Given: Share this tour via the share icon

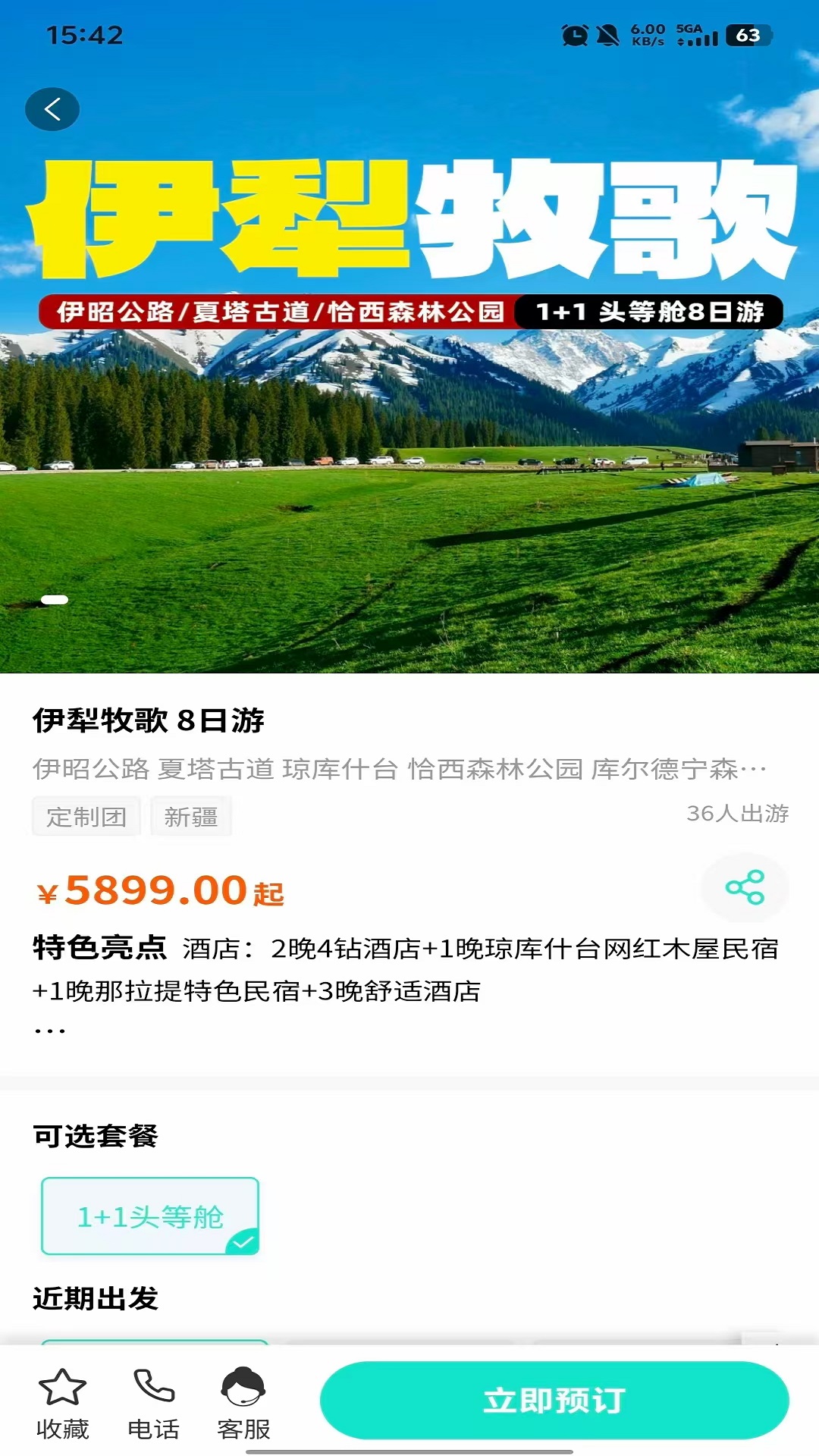Looking at the screenshot, I should point(745,887).
